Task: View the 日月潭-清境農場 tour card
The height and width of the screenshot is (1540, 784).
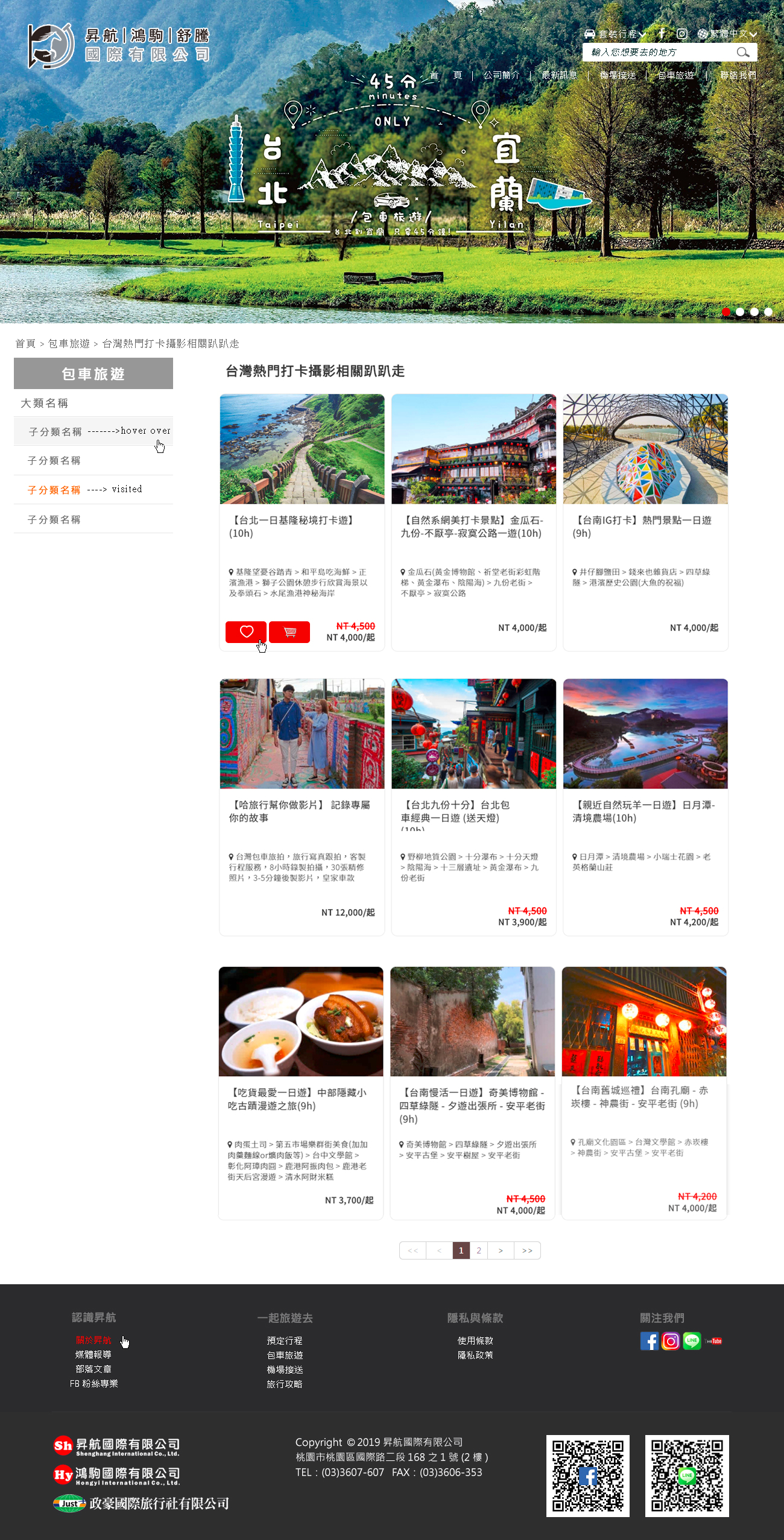Action: [x=645, y=807]
